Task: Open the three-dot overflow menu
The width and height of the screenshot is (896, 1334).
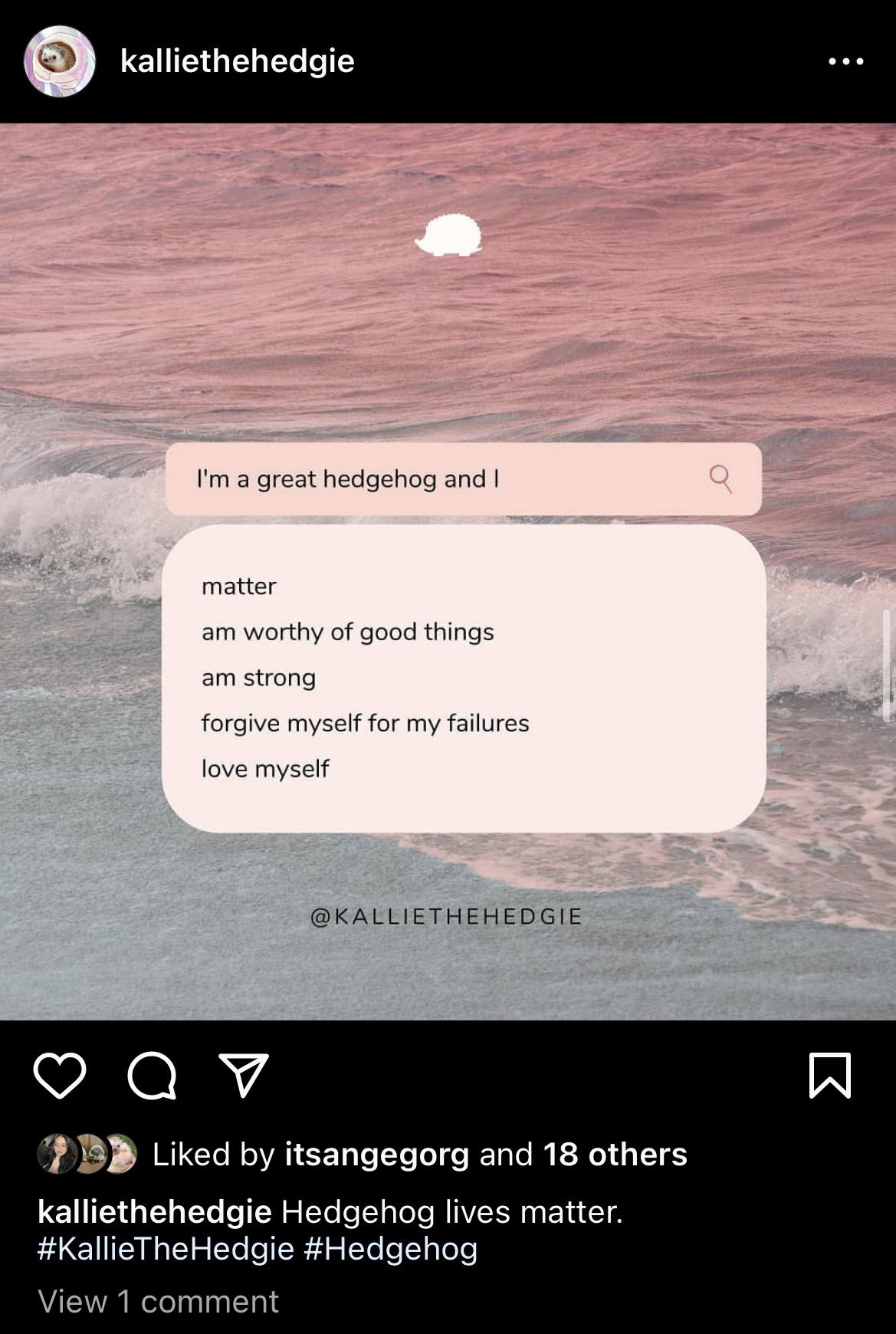Action: click(846, 61)
